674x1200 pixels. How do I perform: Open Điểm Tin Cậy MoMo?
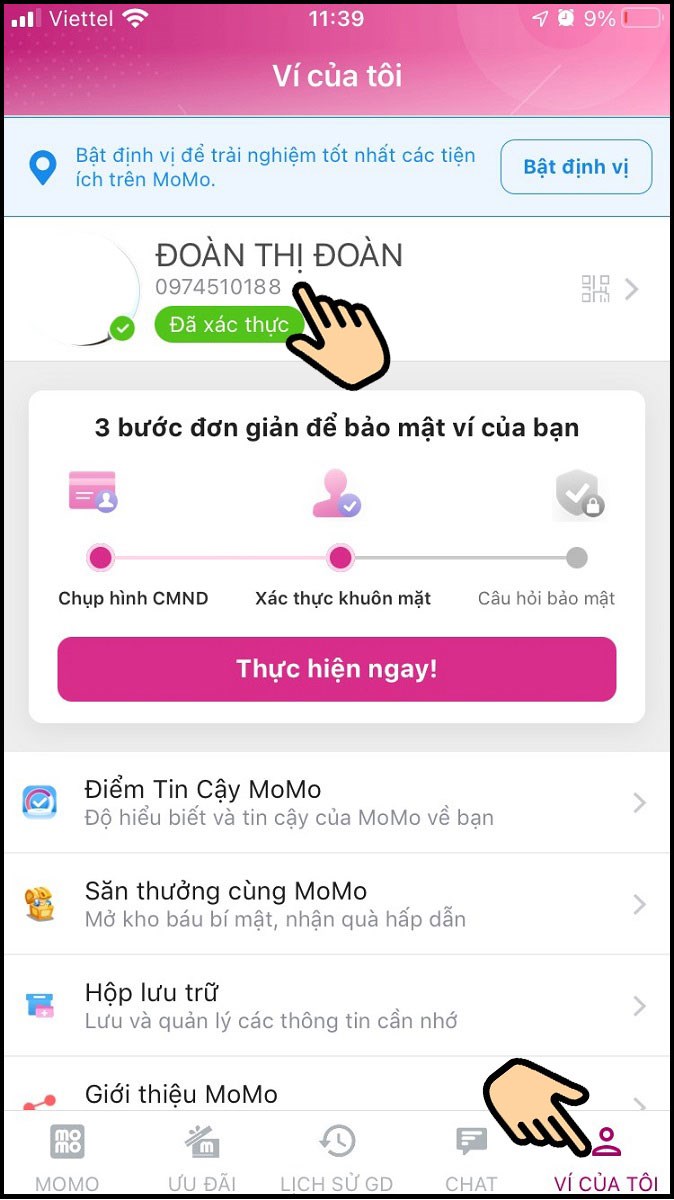click(x=336, y=802)
